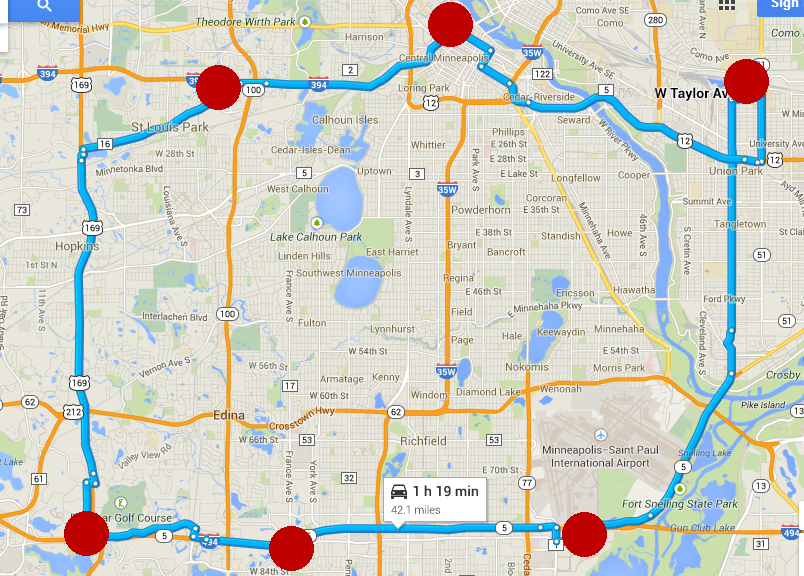Open the 1 h 19 min route bubble
The height and width of the screenshot is (576, 804).
(434, 498)
